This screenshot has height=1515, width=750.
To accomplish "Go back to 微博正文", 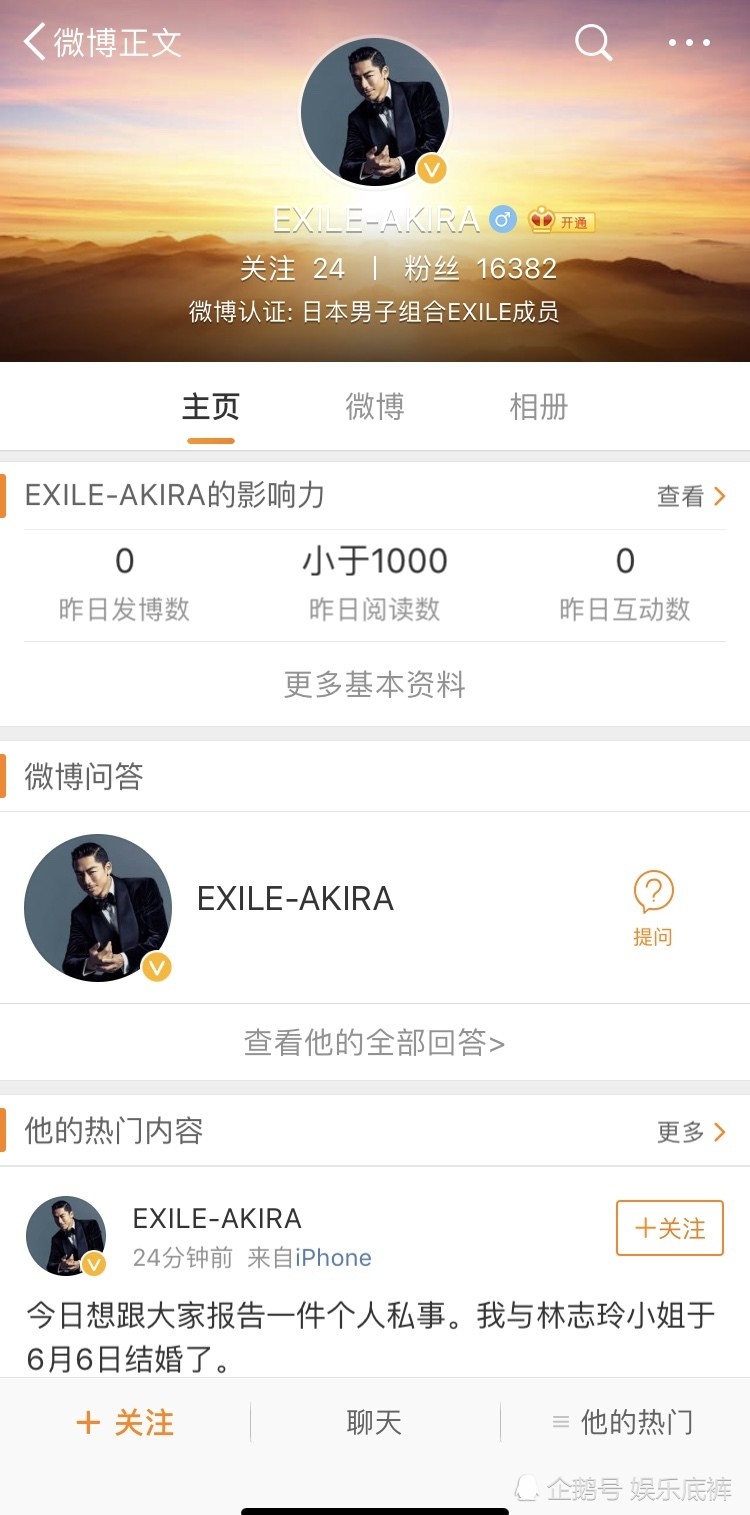I will coord(100,43).
